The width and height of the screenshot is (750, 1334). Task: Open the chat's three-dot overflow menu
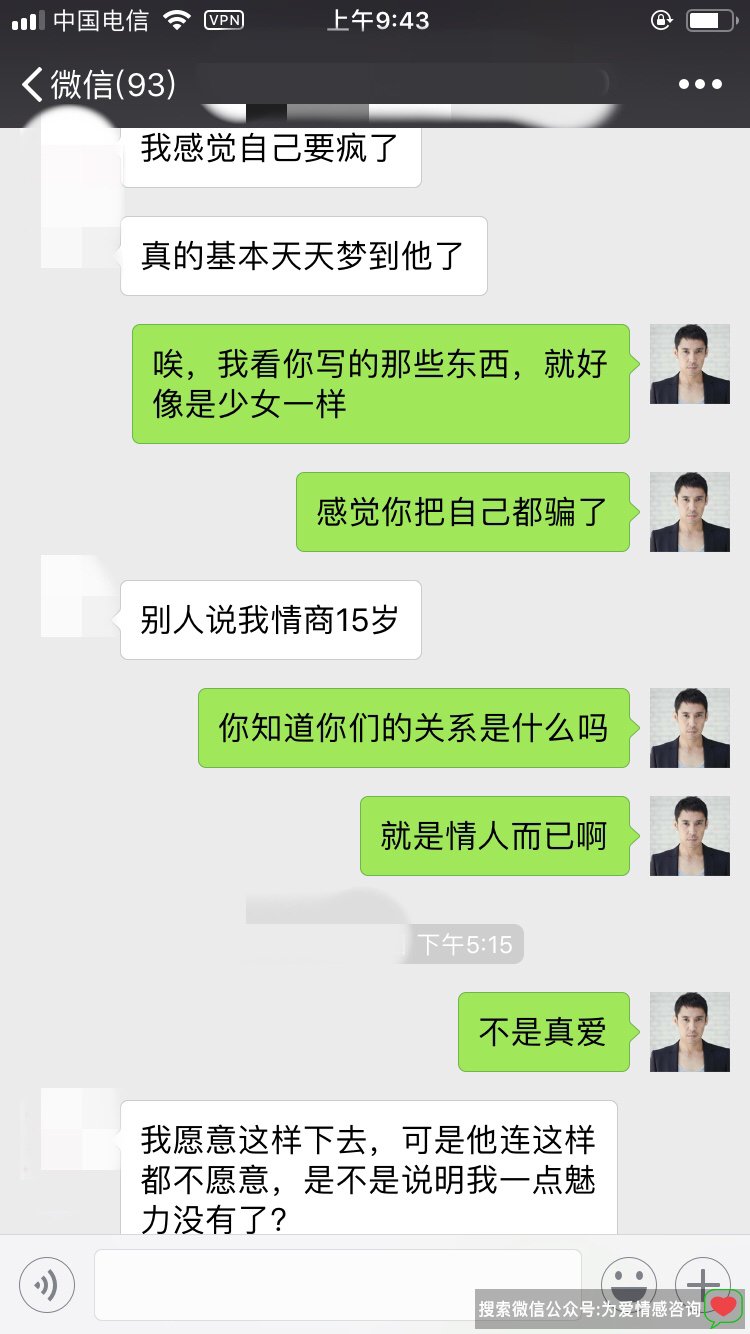(700, 85)
